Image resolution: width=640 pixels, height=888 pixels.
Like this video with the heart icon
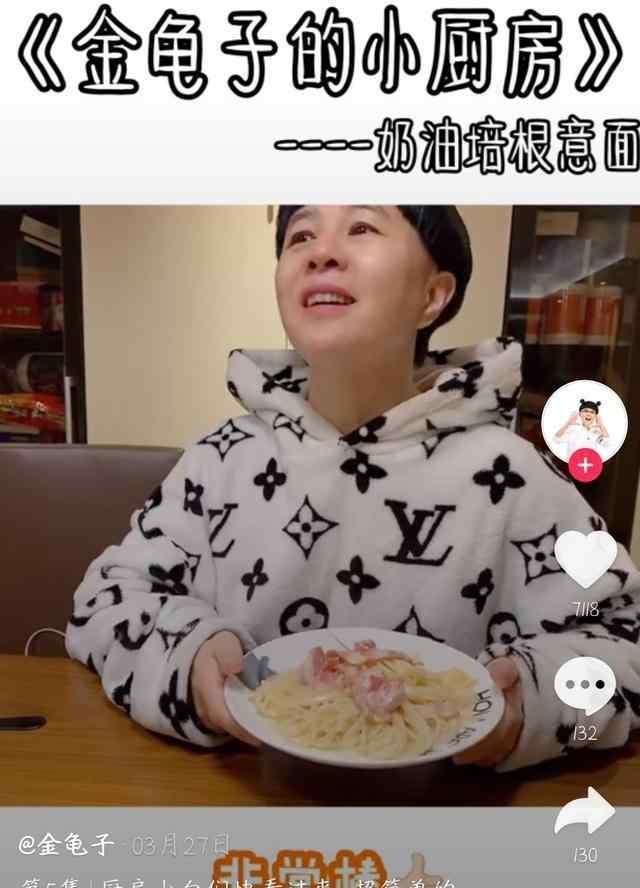click(x=585, y=558)
